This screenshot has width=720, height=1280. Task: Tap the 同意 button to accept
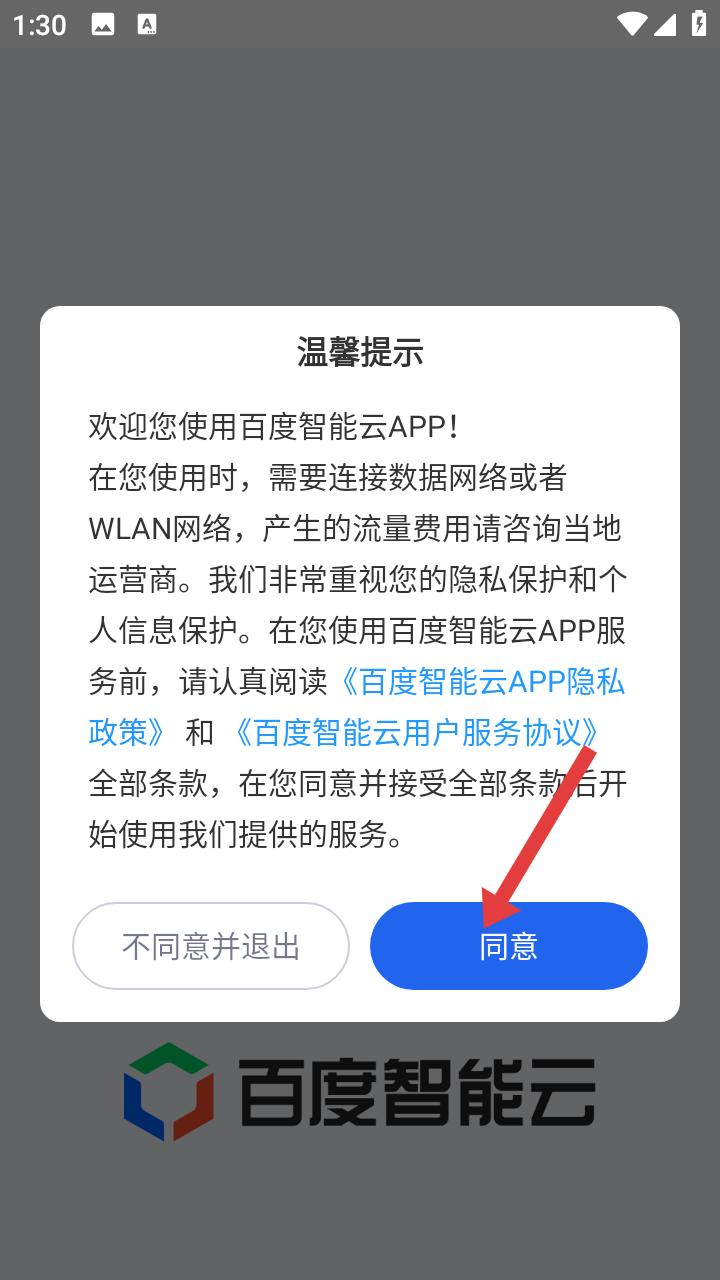[509, 946]
